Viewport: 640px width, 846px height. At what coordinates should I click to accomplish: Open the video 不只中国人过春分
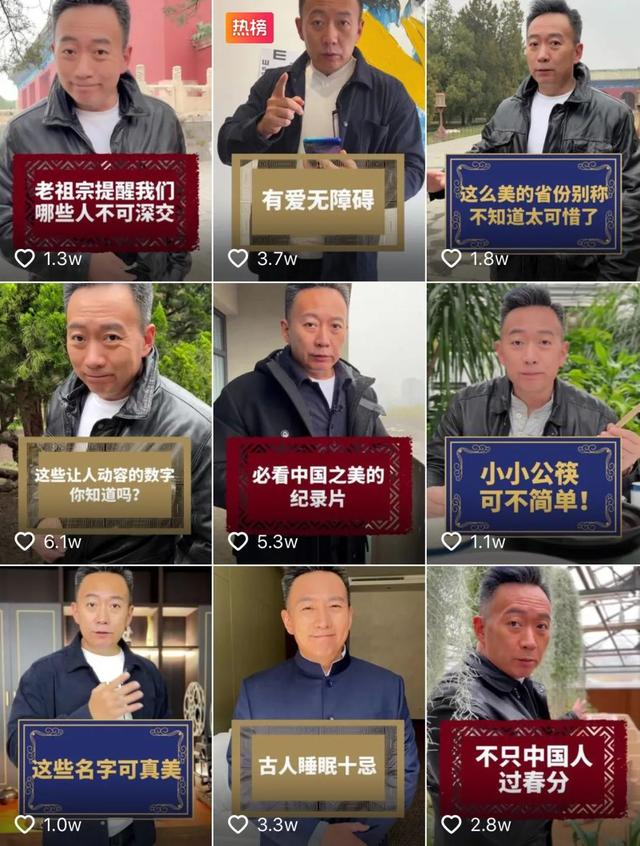tap(534, 705)
